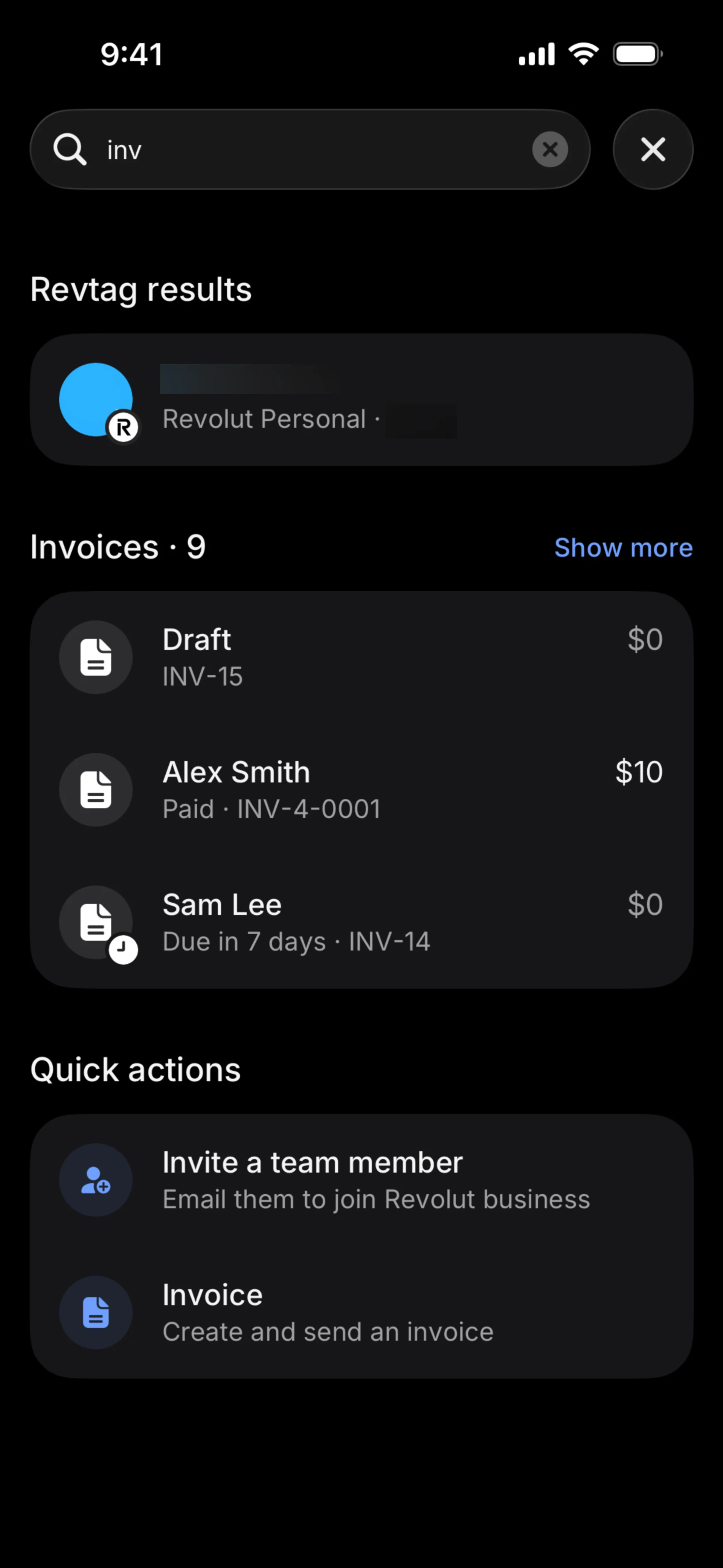Close the search screen
Image resolution: width=723 pixels, height=1568 pixels.
coord(653,150)
